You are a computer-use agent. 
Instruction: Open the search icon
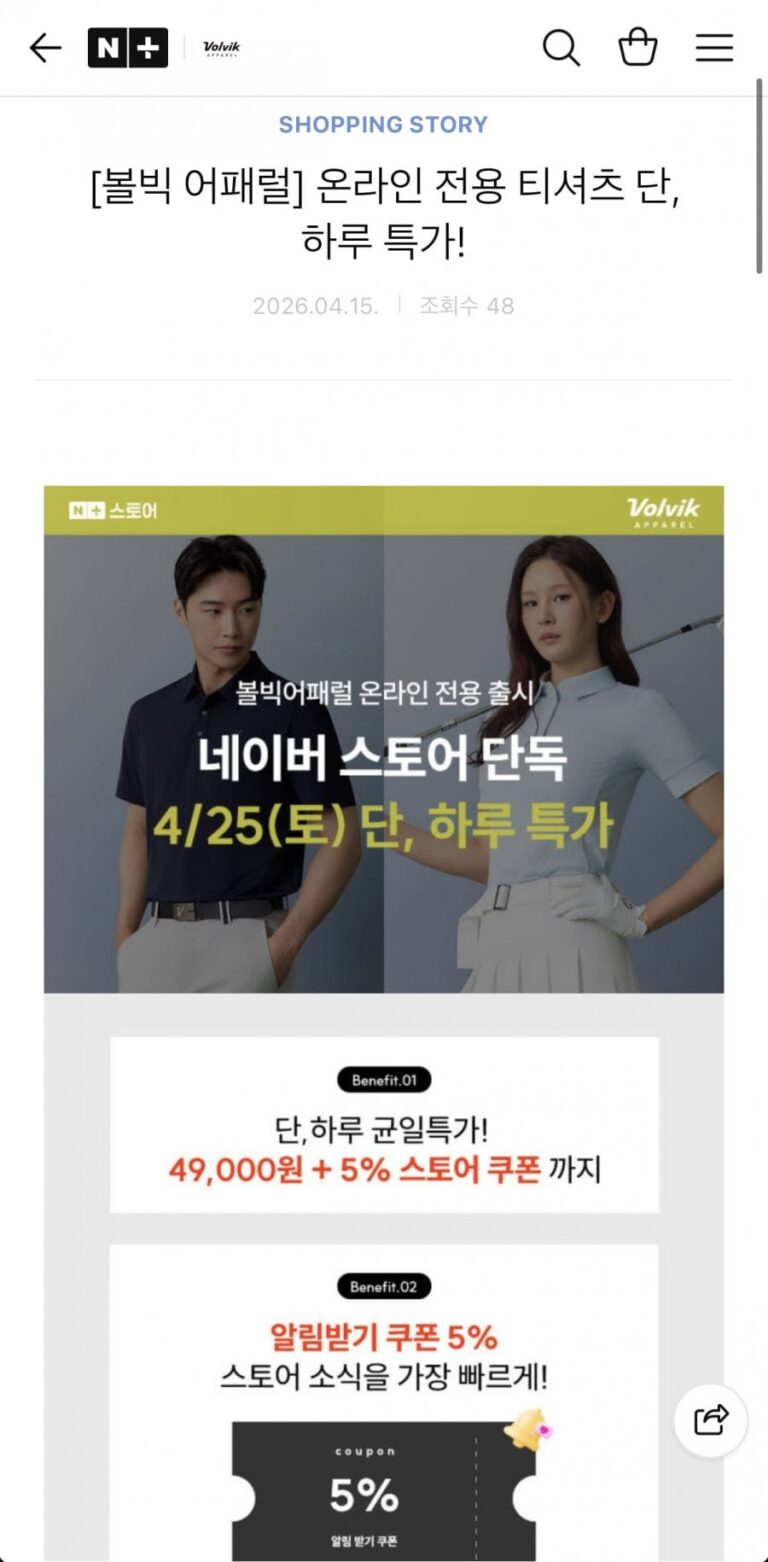561,47
